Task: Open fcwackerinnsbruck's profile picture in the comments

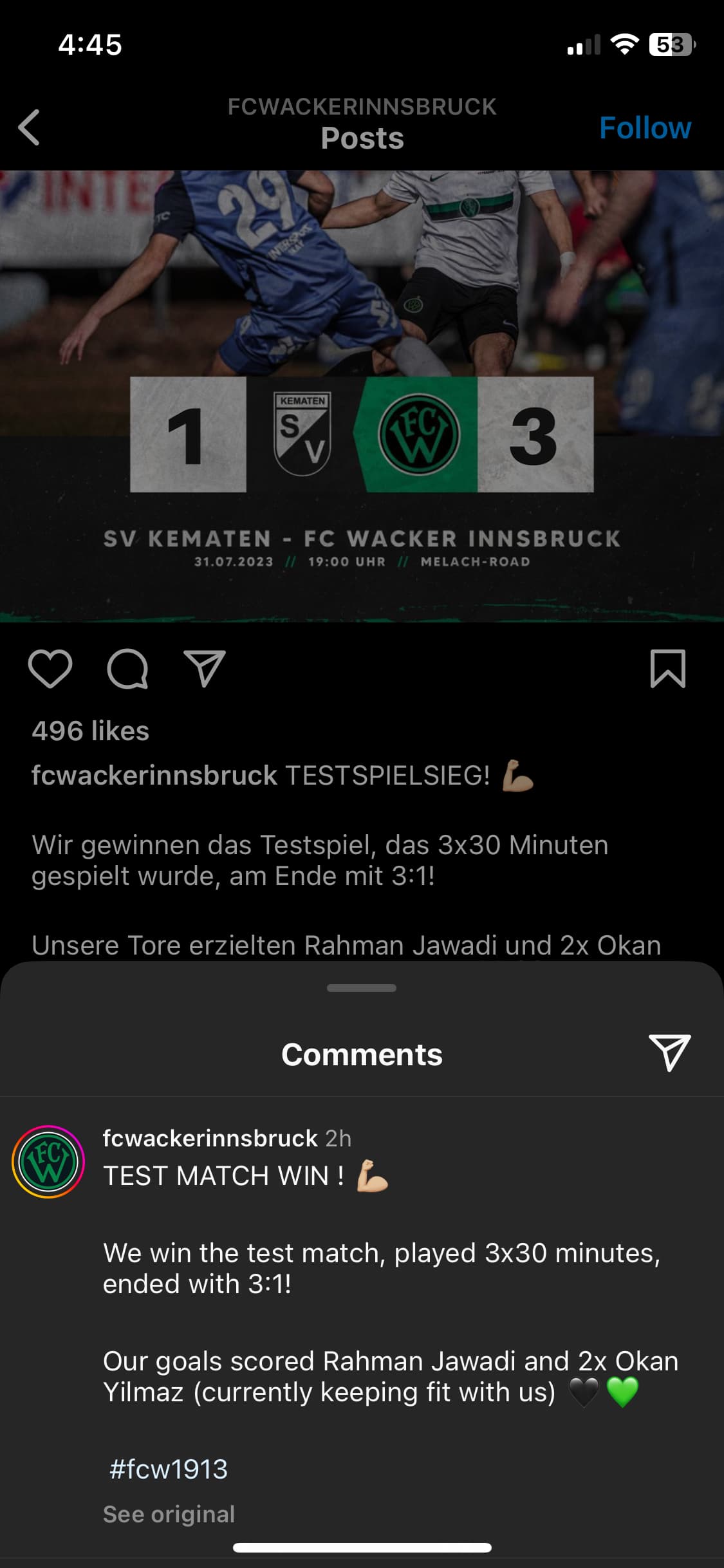Action: tap(48, 1162)
